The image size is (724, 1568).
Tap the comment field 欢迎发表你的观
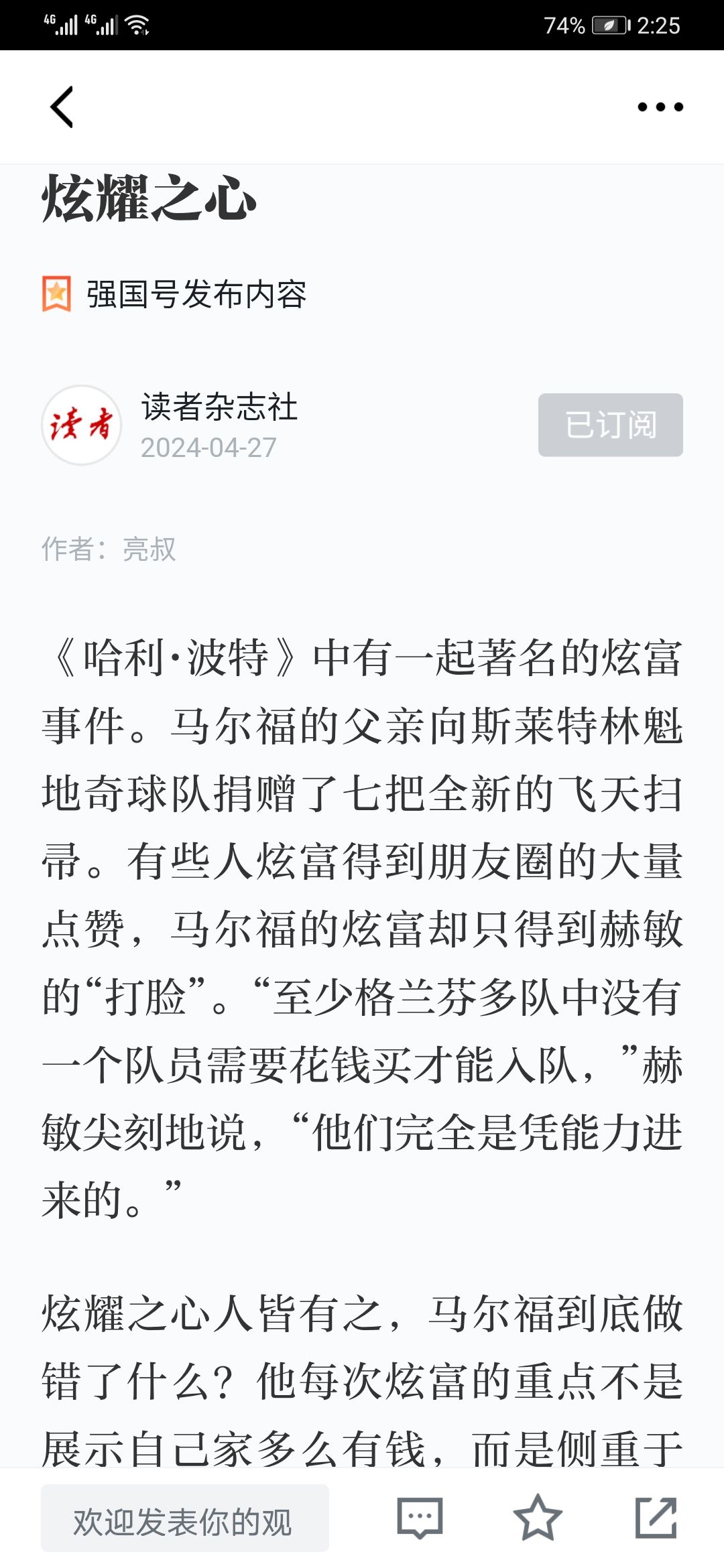(185, 1518)
